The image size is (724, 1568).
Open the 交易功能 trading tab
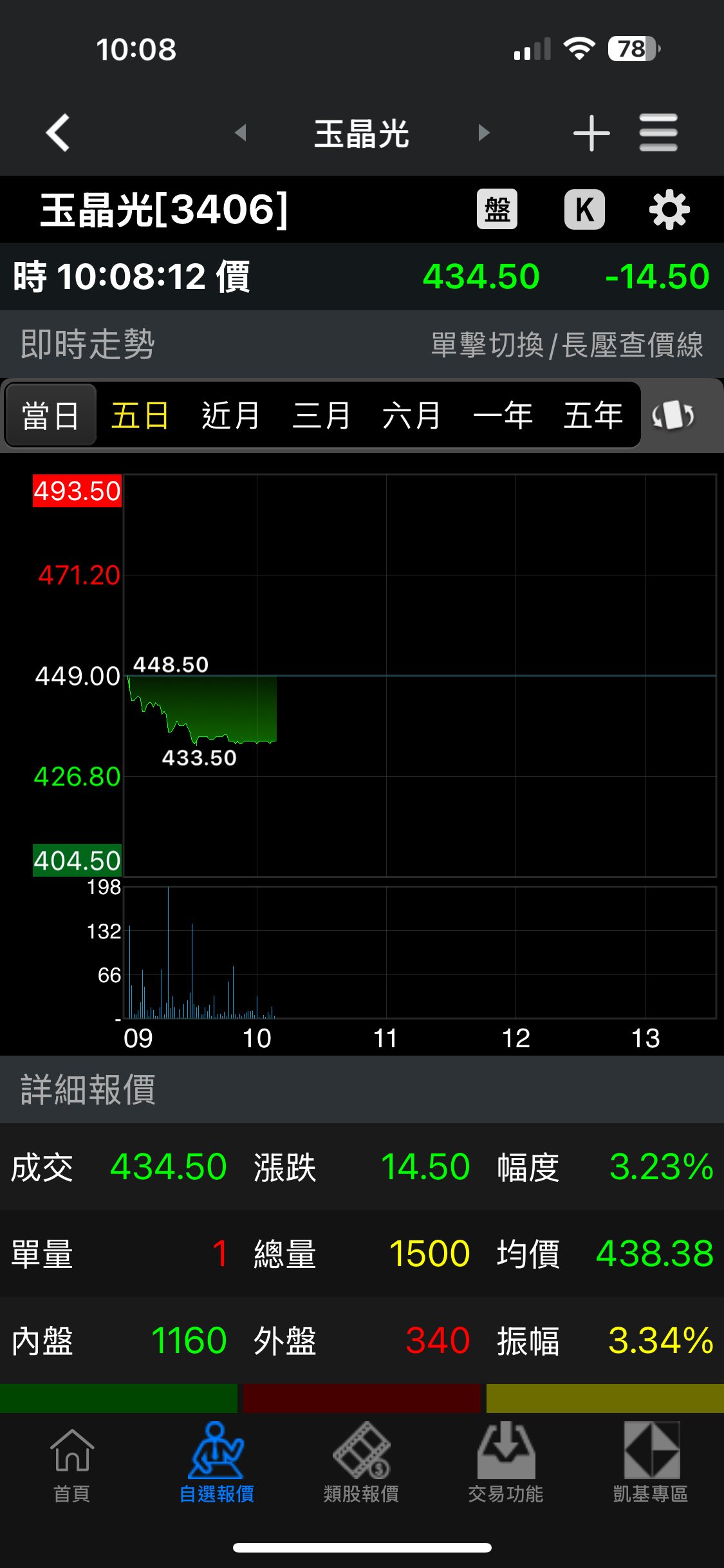pyautogui.click(x=506, y=1462)
